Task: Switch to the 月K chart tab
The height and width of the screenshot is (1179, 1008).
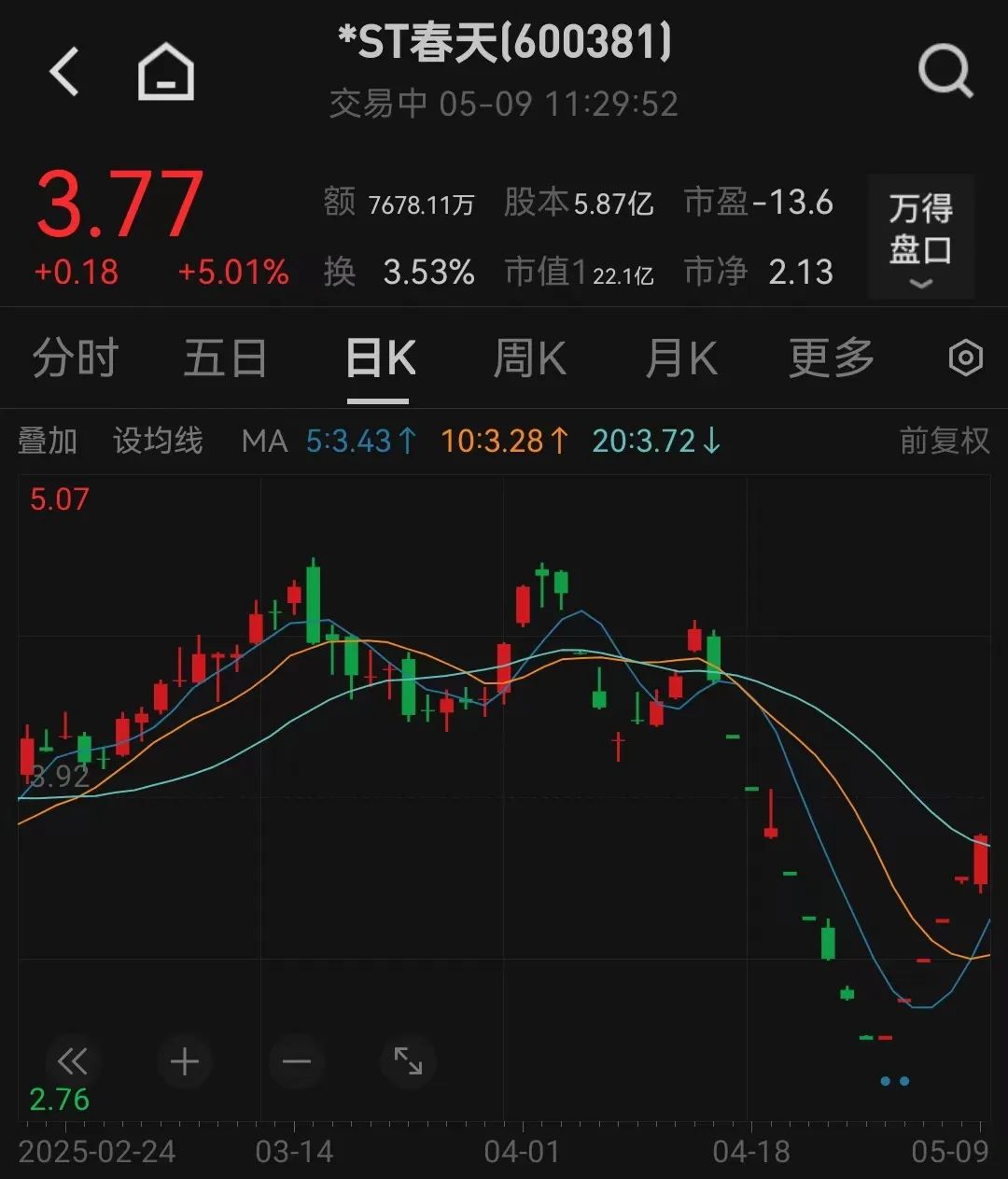Action: pos(681,358)
